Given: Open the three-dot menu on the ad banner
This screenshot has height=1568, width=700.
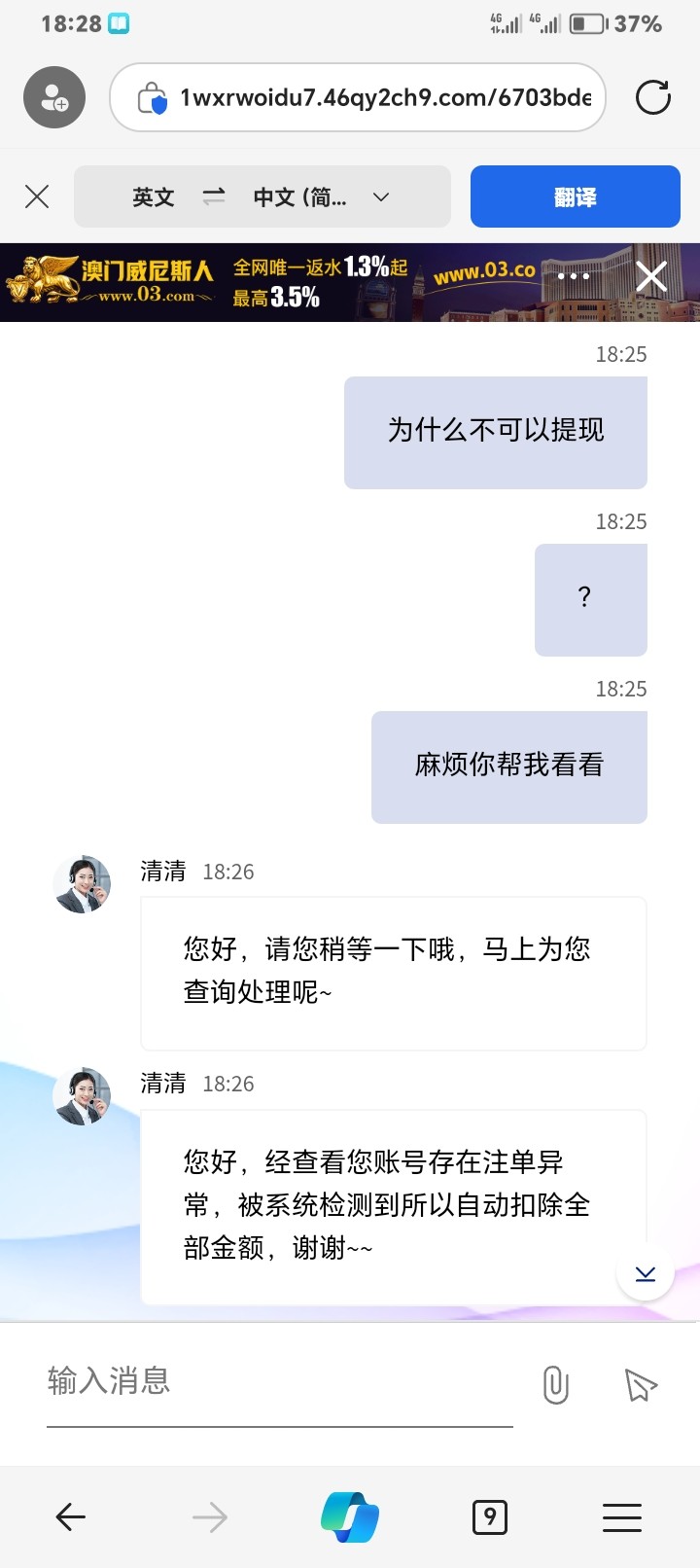Looking at the screenshot, I should click(x=574, y=276).
